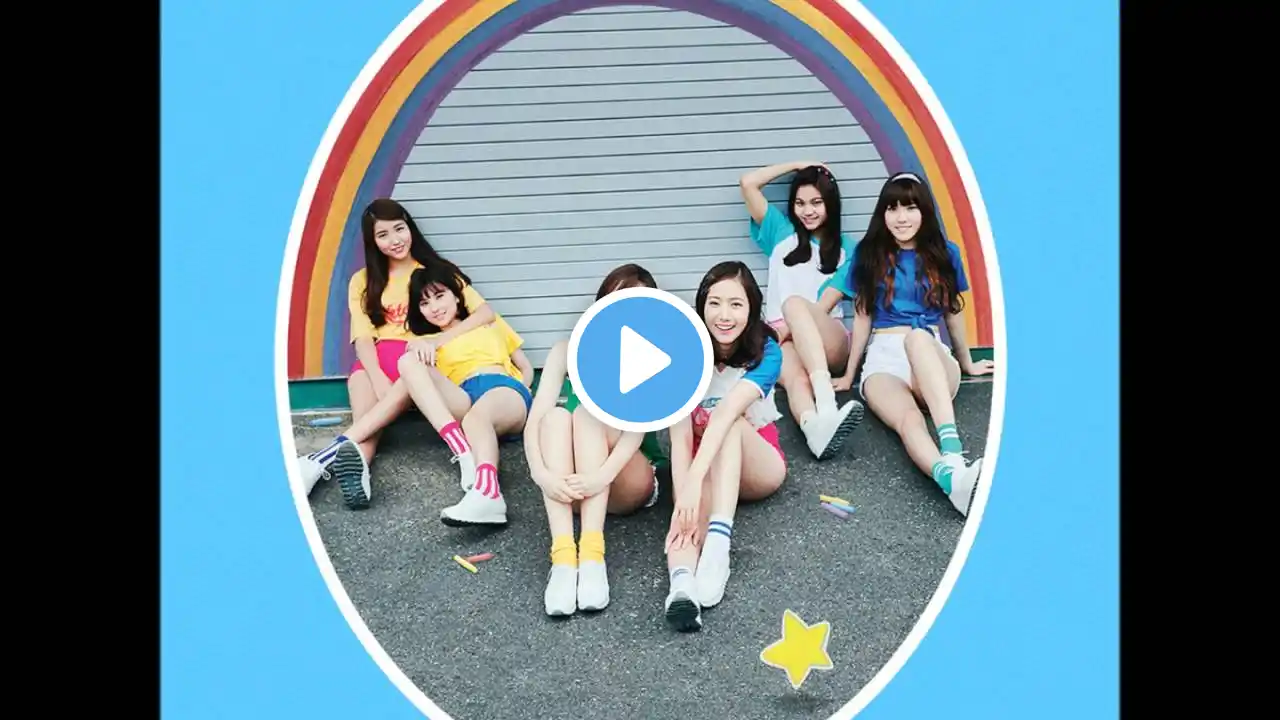Screen dimensions: 1280x720
Task: Play the video
Action: [640, 360]
